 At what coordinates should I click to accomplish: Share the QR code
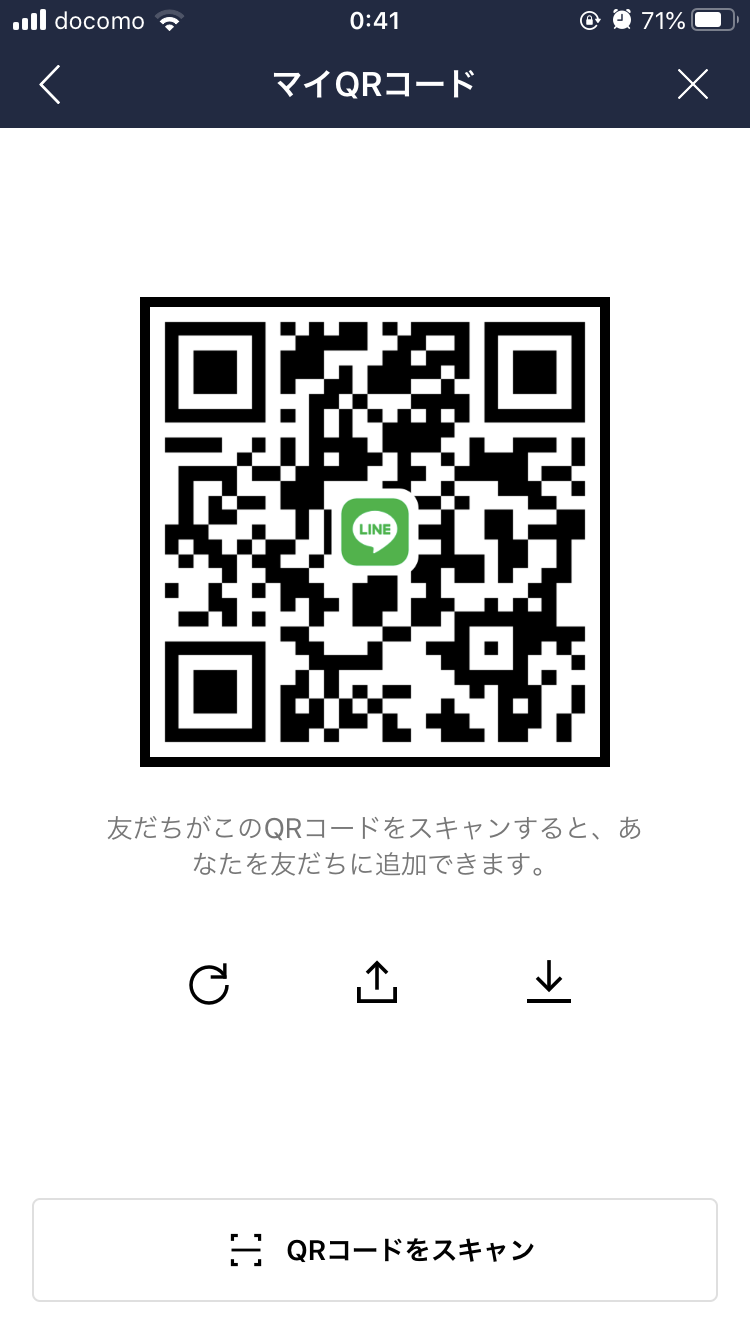[x=376, y=982]
